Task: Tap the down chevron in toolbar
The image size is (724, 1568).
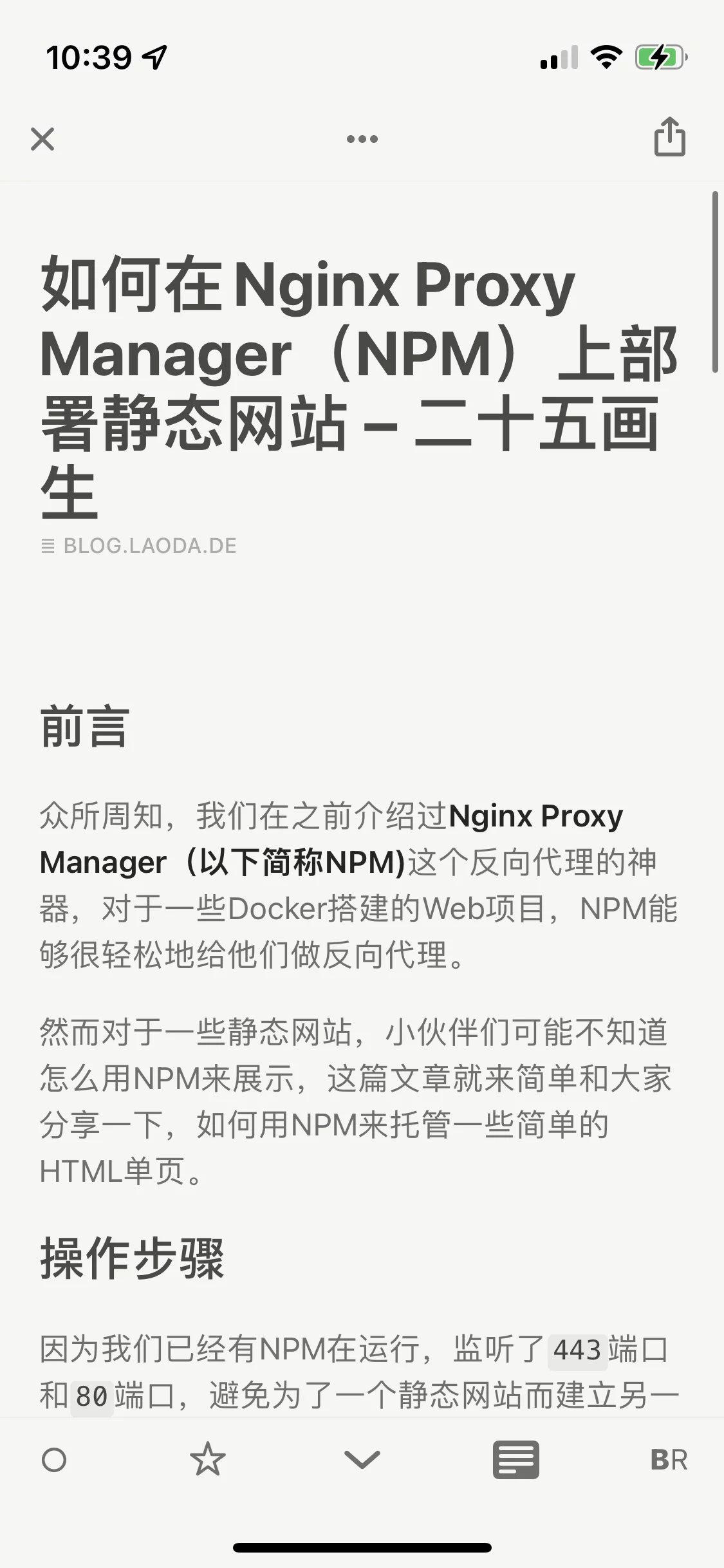Action: point(362,1460)
